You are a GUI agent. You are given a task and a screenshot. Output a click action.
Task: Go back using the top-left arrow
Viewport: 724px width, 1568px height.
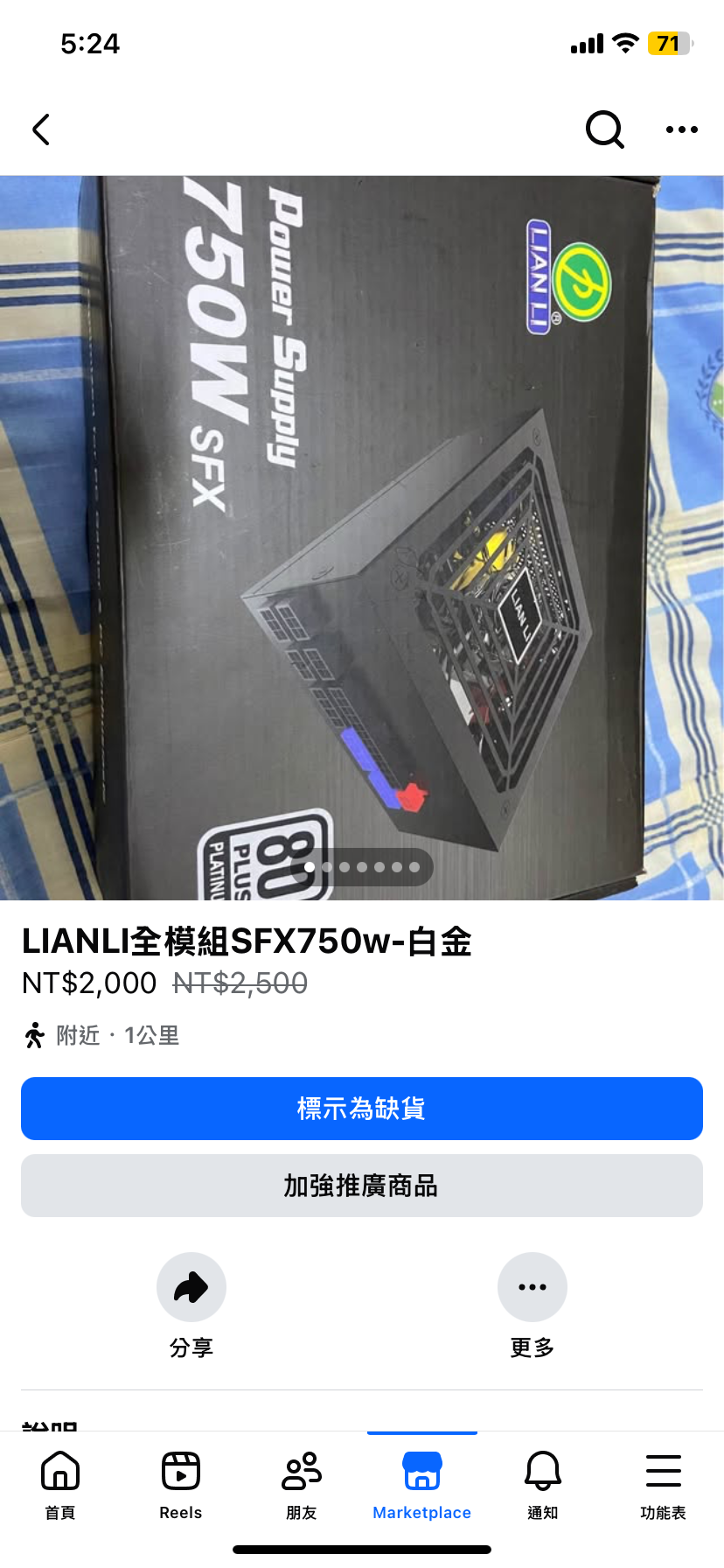pyautogui.click(x=41, y=129)
